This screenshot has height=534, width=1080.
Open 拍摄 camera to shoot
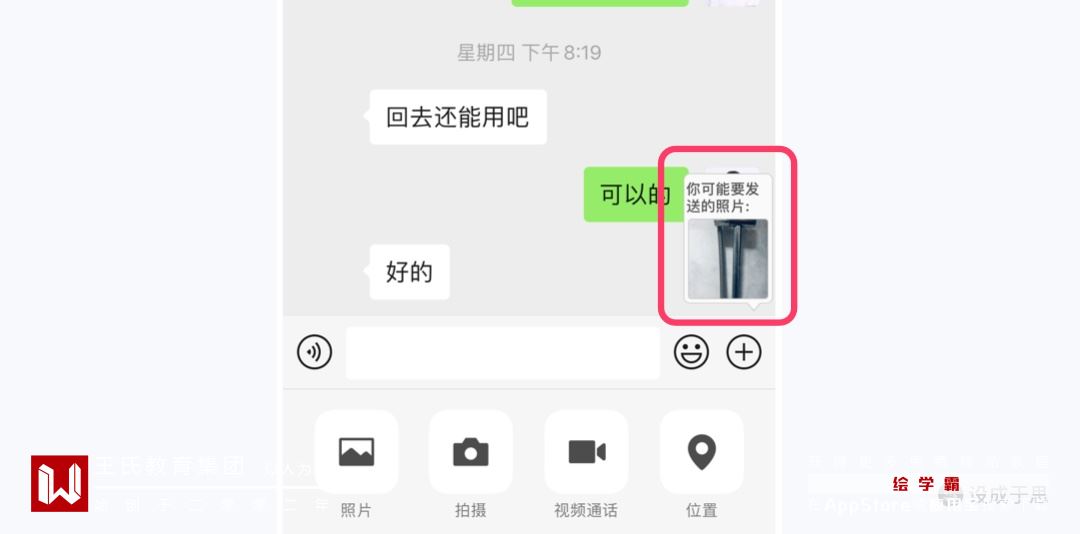coord(470,452)
